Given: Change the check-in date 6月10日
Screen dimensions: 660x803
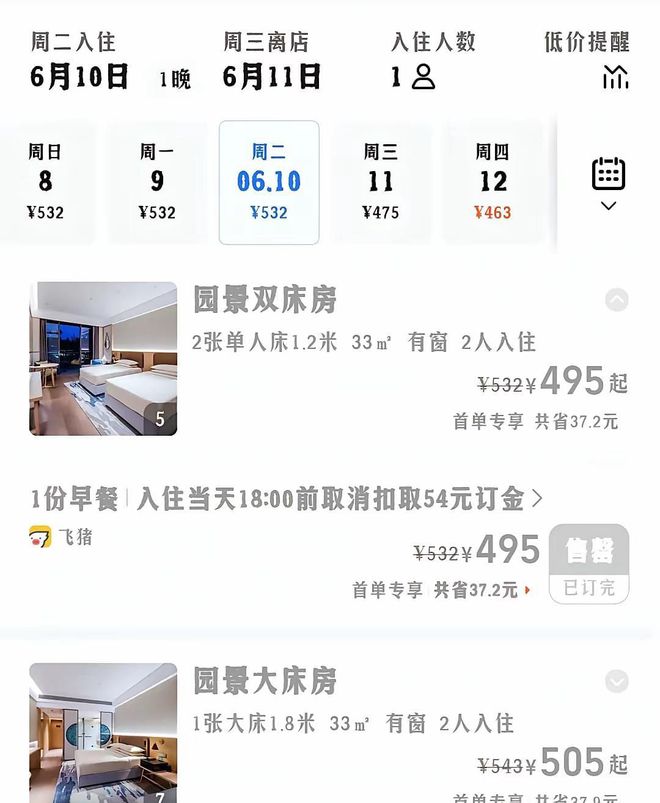Looking at the screenshot, I should pos(80,76).
